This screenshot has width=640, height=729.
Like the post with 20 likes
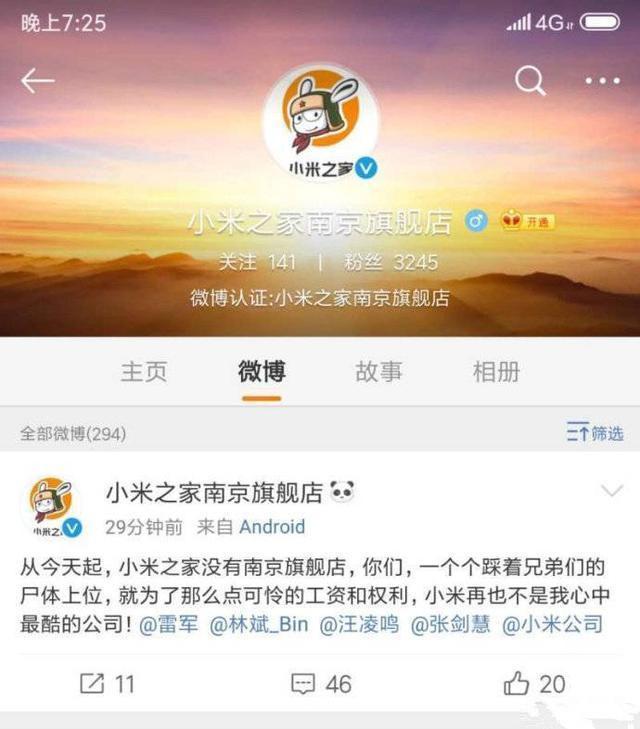(x=535, y=684)
